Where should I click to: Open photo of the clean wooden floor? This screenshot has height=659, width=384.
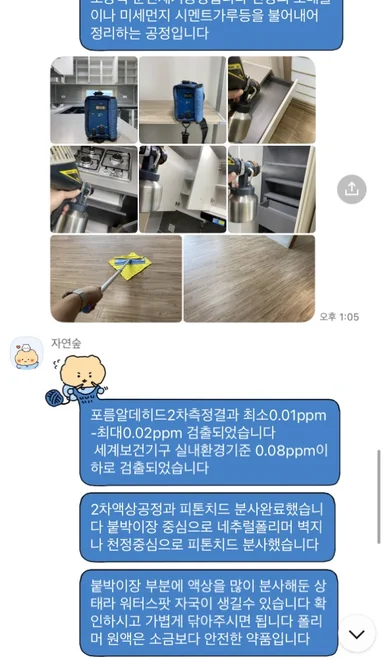[250, 279]
